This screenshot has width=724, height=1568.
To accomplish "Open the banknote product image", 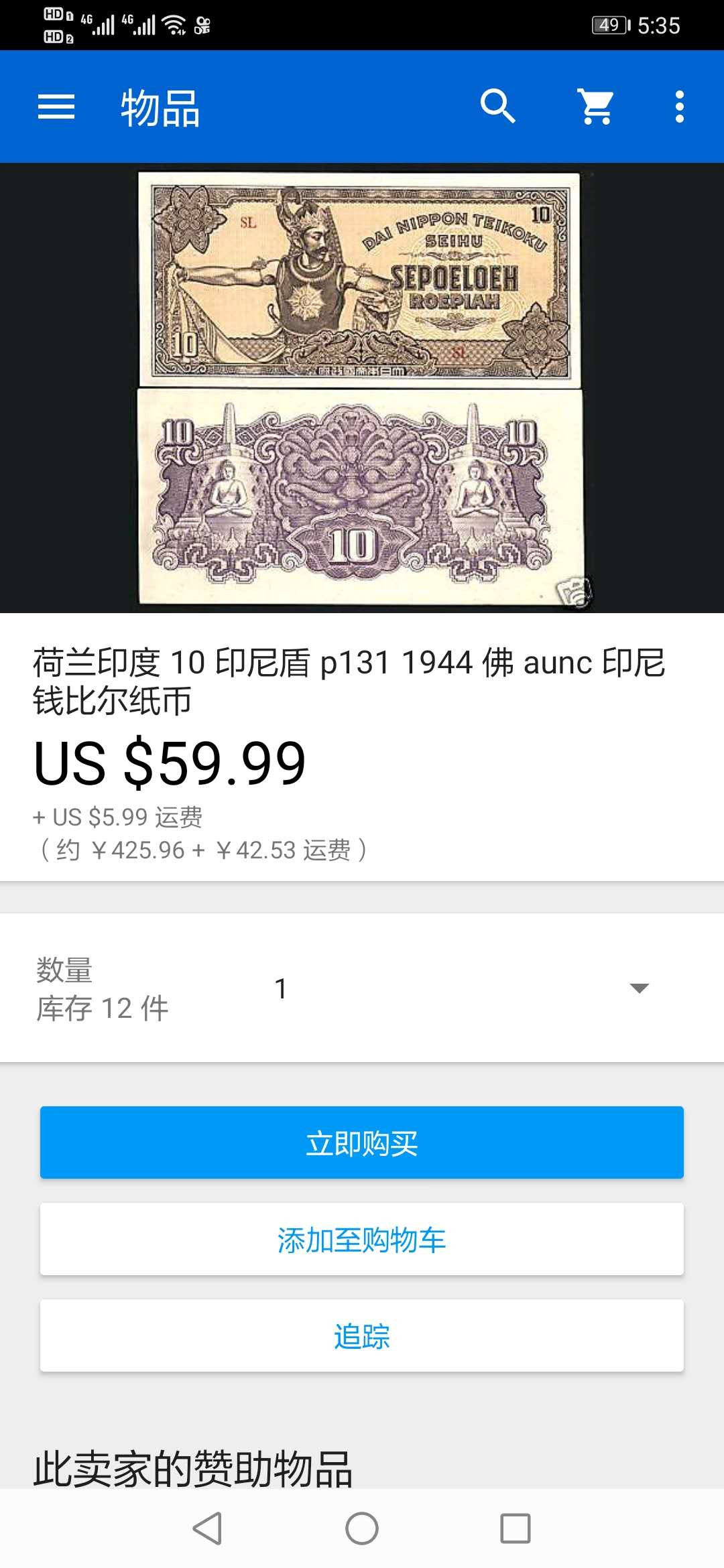I will [x=361, y=389].
